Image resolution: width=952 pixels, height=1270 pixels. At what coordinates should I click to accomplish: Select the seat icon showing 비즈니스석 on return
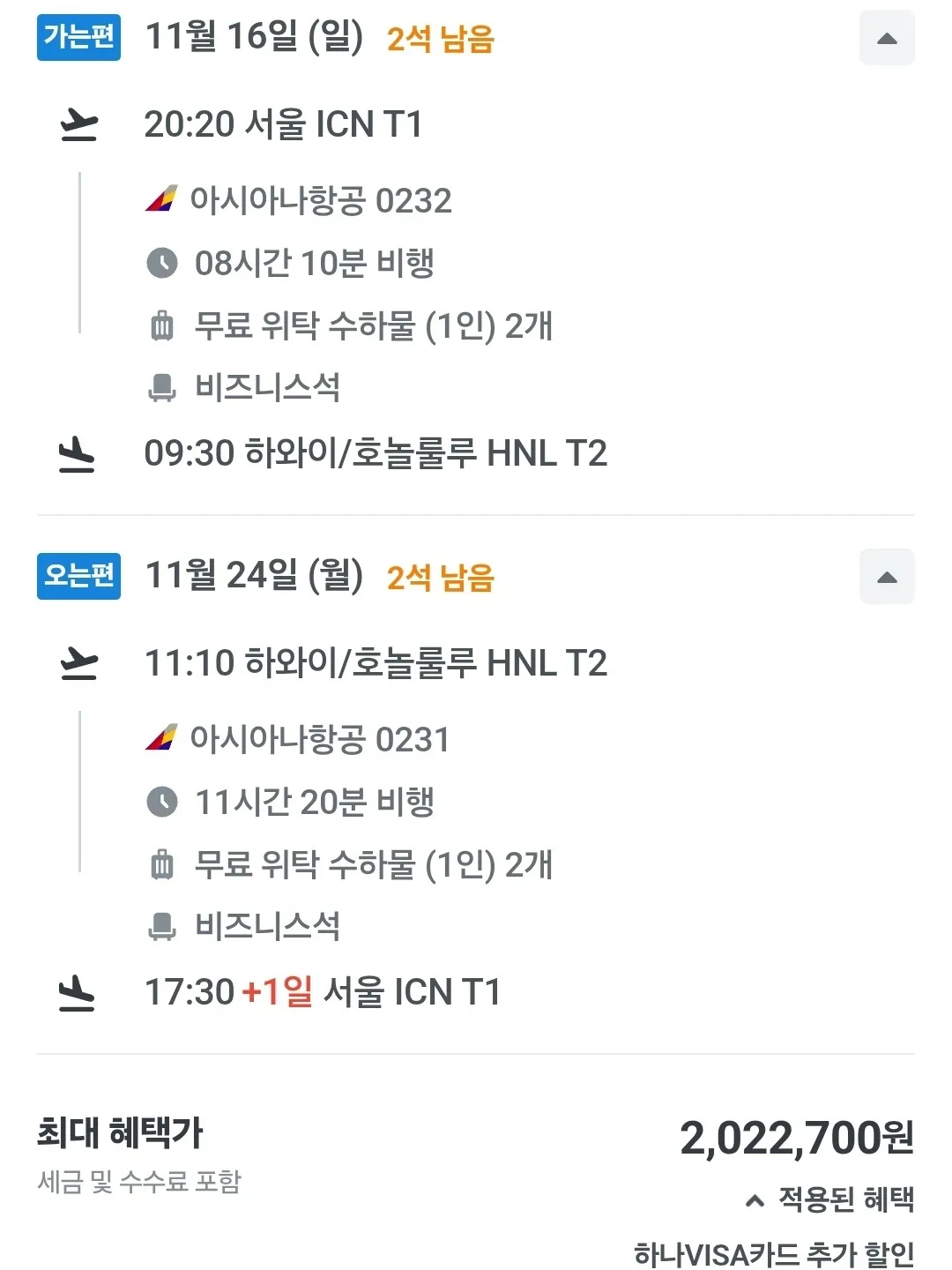pyautogui.click(x=162, y=927)
